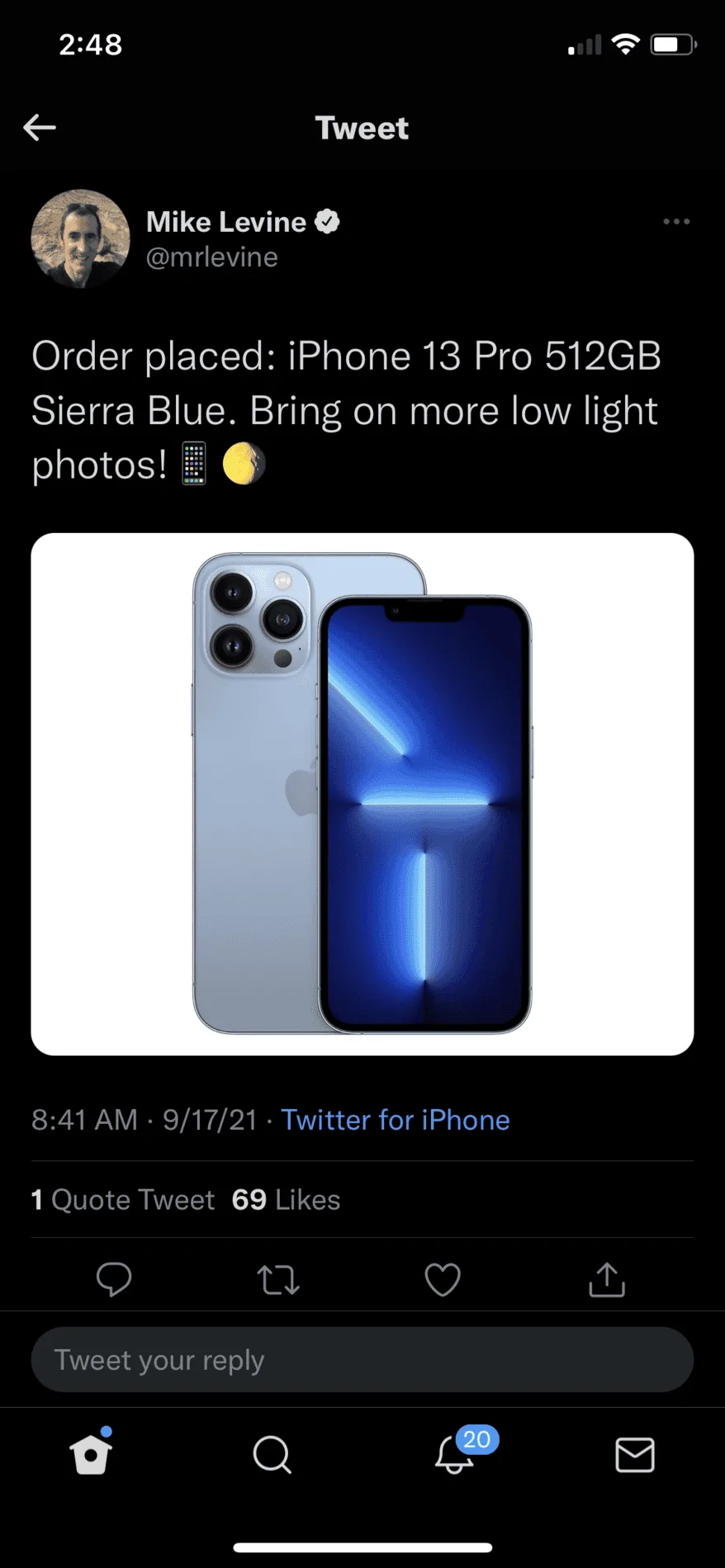Image resolution: width=725 pixels, height=1568 pixels.
Task: Reply using the speech bubble icon
Action: tap(114, 1279)
